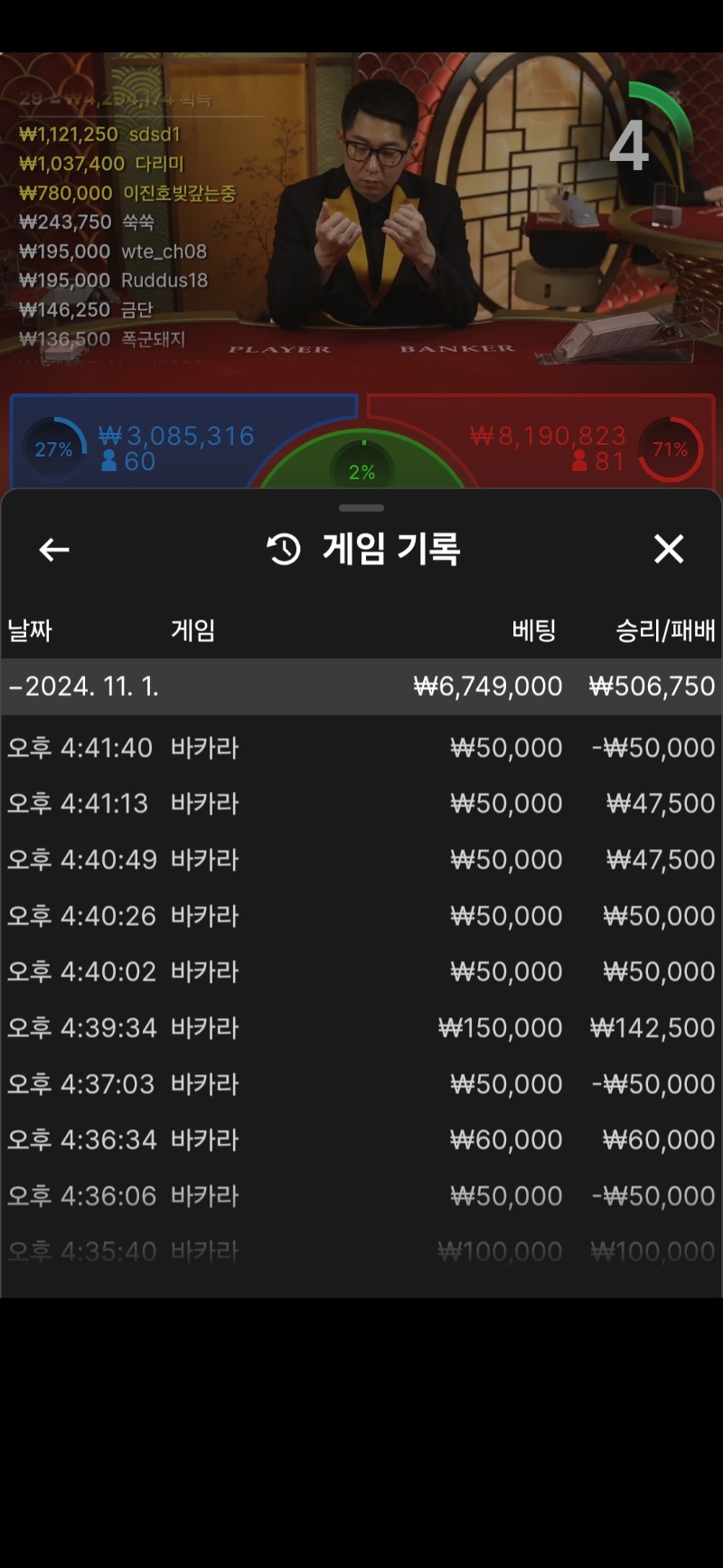Open the 오후 4:36:06 baccarat record
The width and height of the screenshot is (723, 1568).
[361, 1196]
